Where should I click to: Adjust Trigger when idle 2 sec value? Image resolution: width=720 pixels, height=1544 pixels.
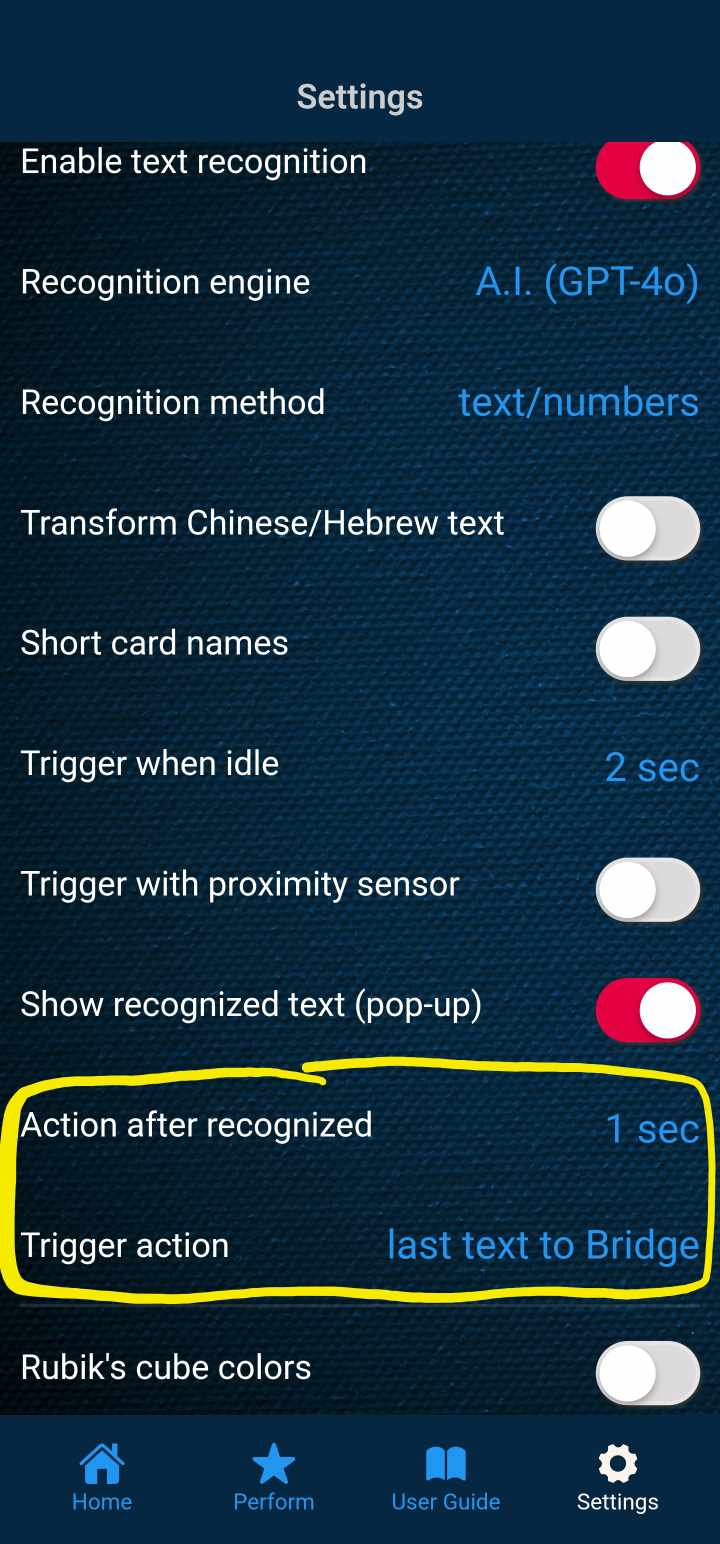[x=651, y=768]
